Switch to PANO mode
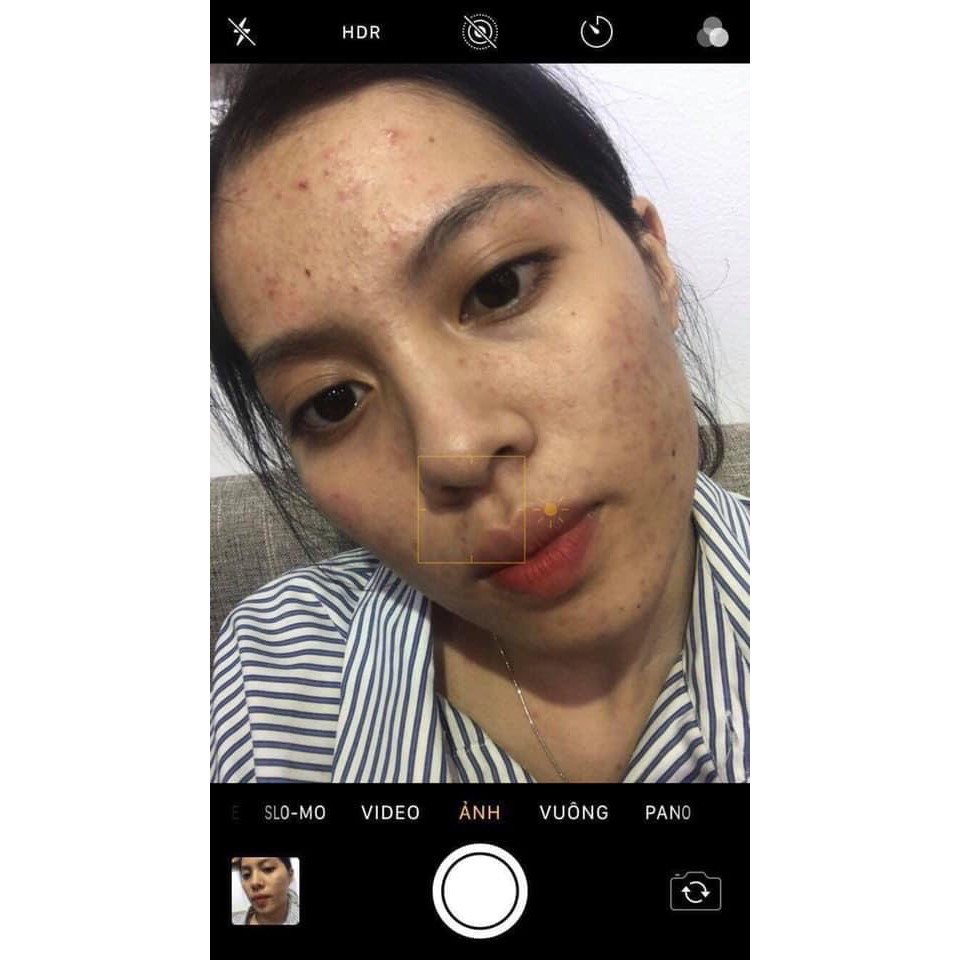The image size is (960, 960). coord(668,813)
